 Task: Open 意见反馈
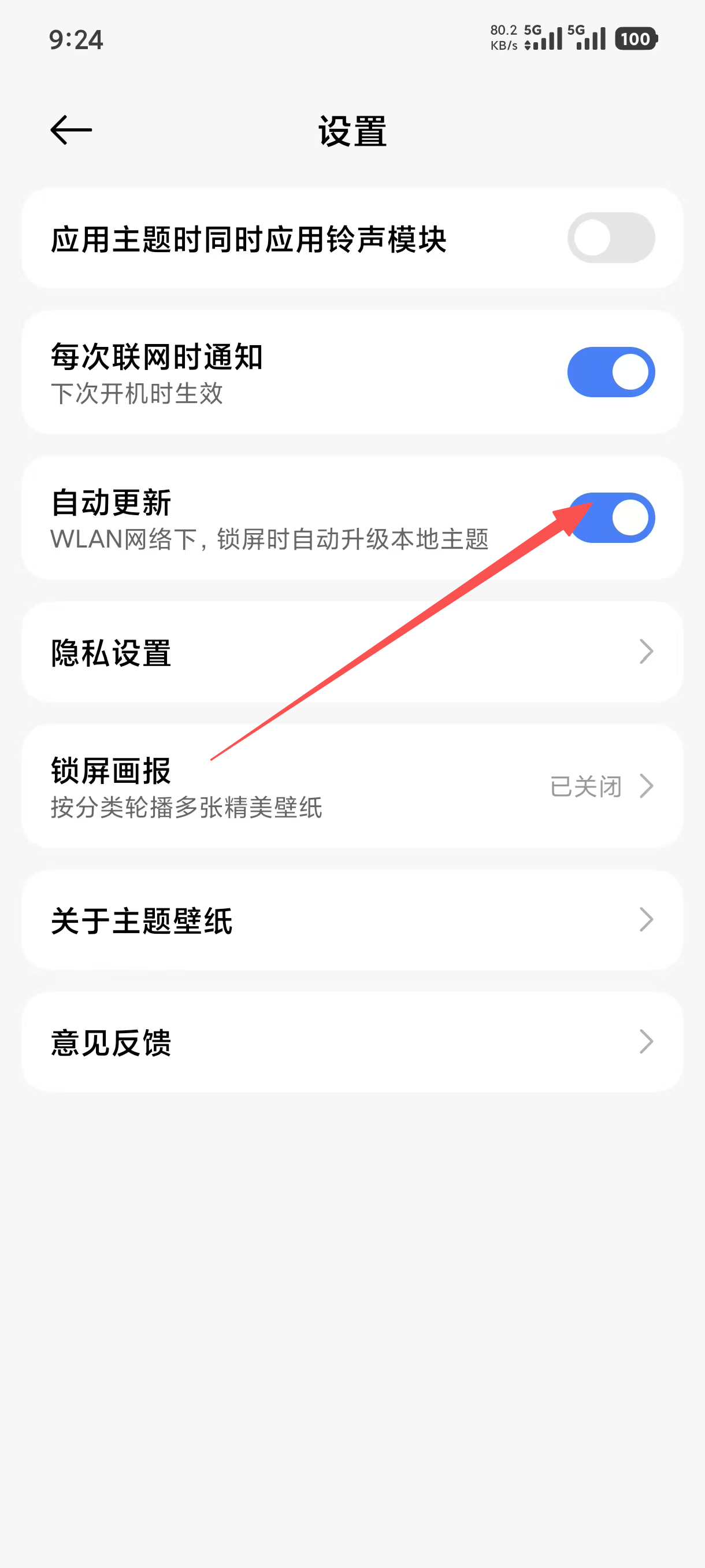click(352, 1041)
